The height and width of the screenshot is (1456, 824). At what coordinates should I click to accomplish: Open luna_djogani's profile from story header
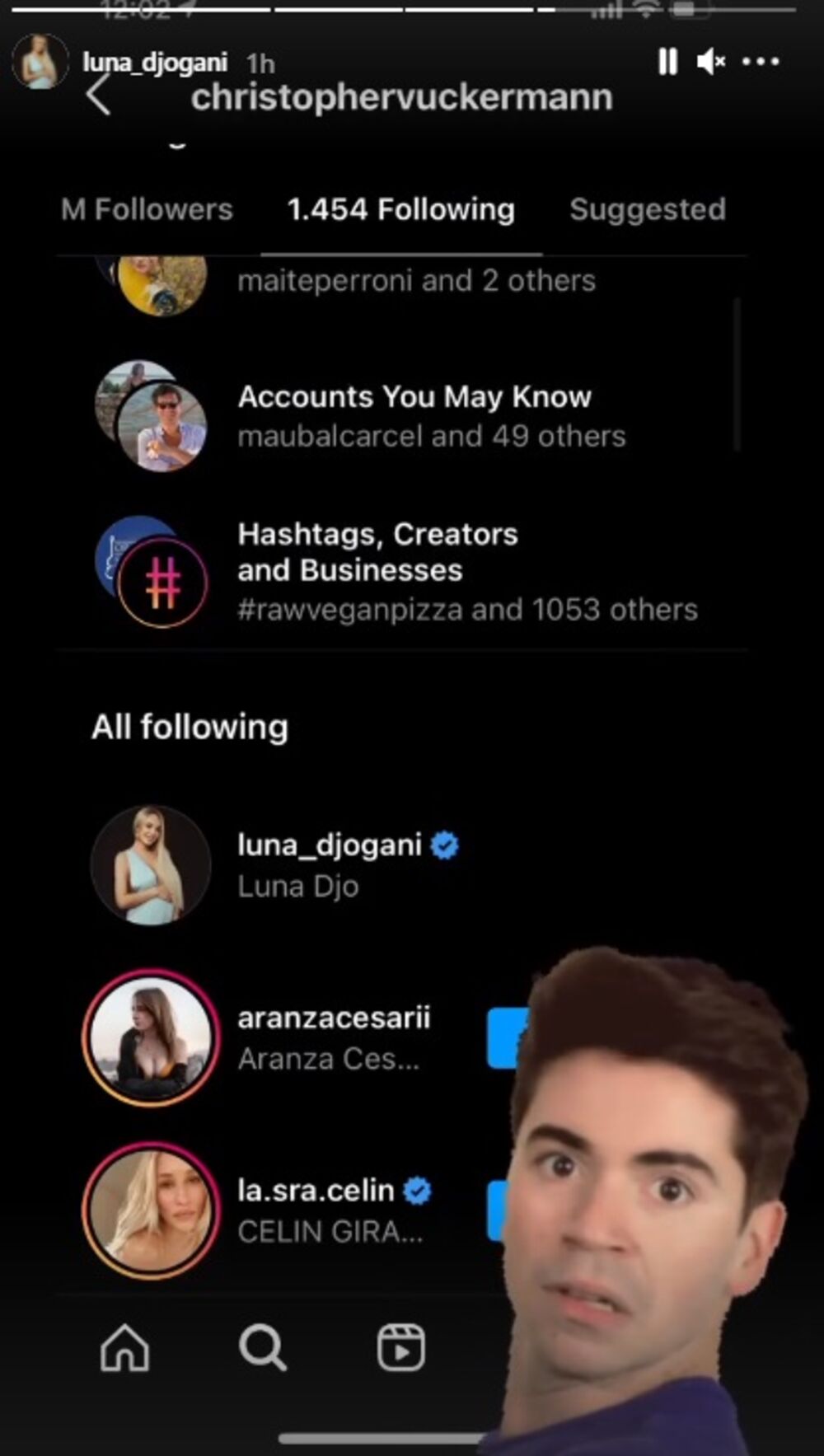pyautogui.click(x=154, y=63)
